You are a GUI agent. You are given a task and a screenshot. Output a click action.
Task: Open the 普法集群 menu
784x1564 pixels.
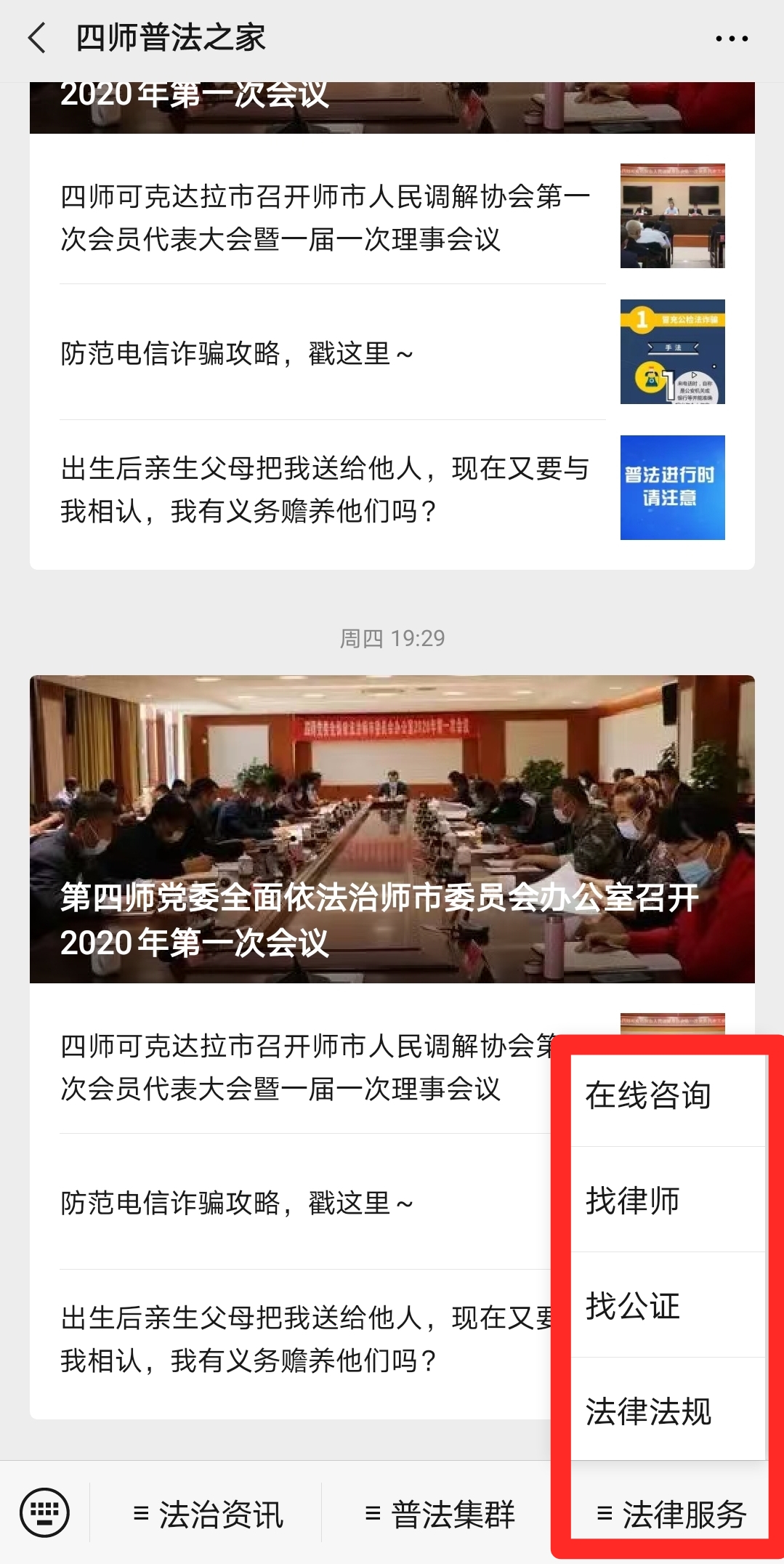coord(439,1514)
